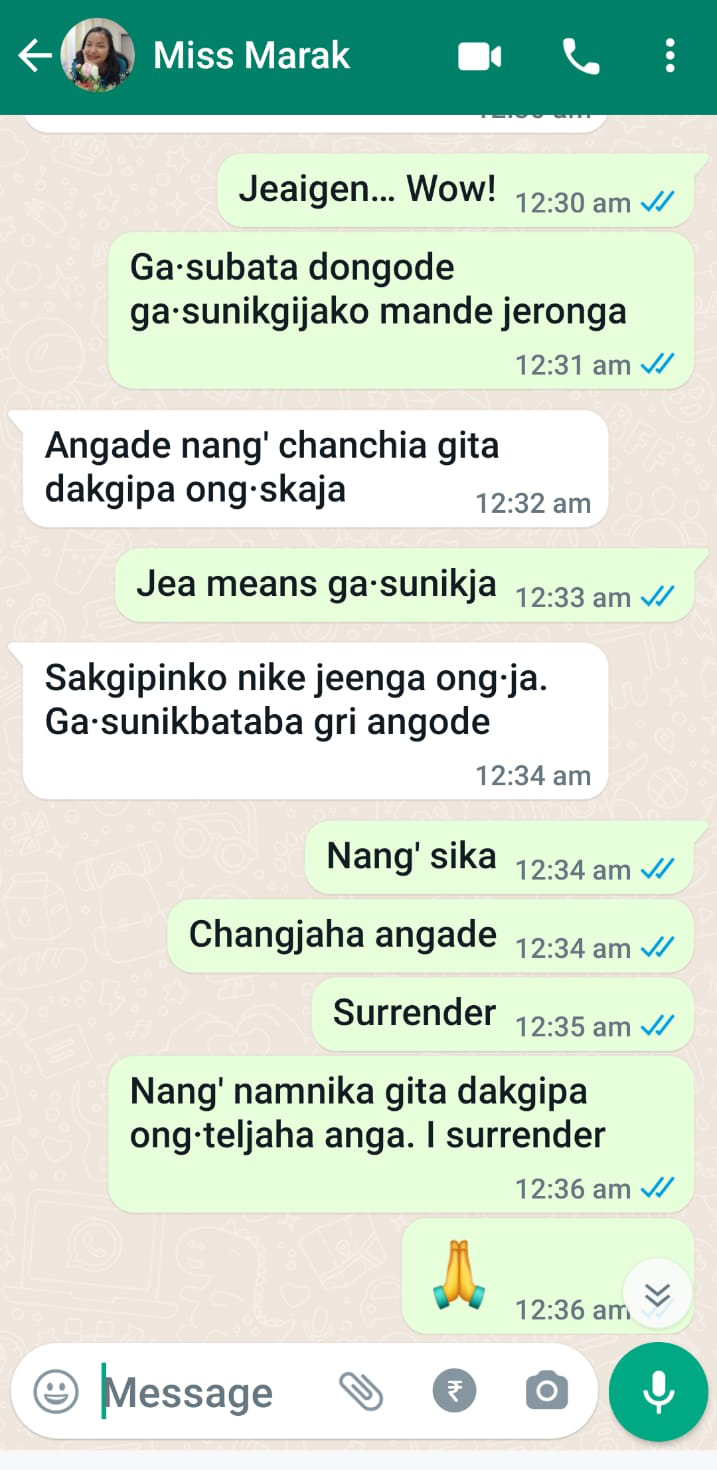Focus the Message text field
This screenshot has height=1470, width=717.
pyautogui.click(x=200, y=1392)
